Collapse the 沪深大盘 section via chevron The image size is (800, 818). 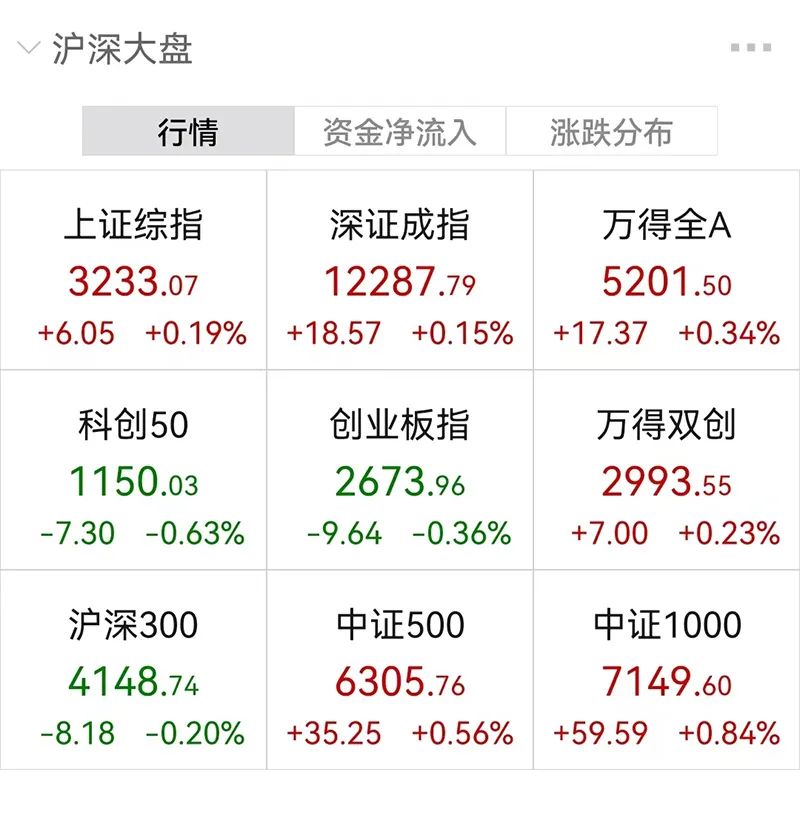(29, 44)
